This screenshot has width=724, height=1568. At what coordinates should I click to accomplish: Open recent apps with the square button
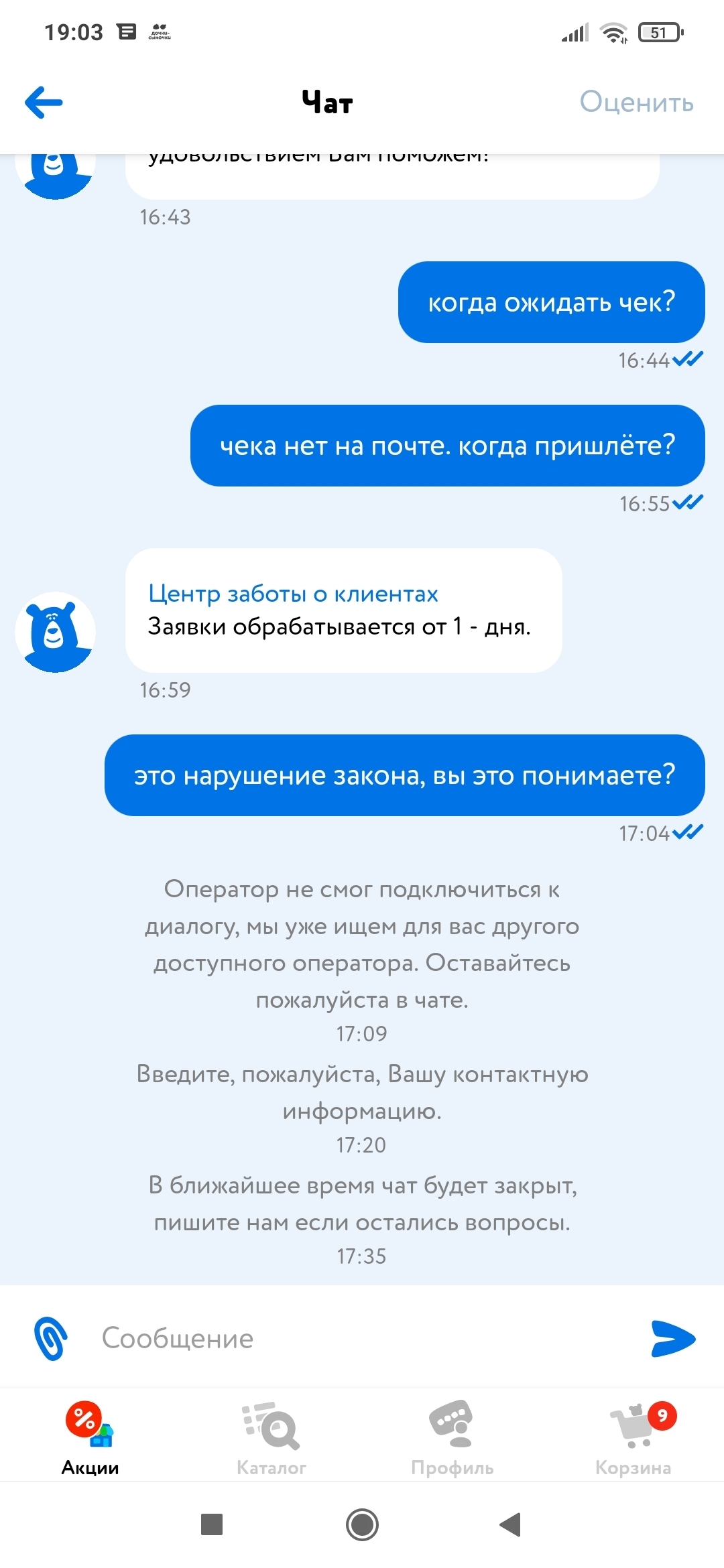click(212, 1524)
